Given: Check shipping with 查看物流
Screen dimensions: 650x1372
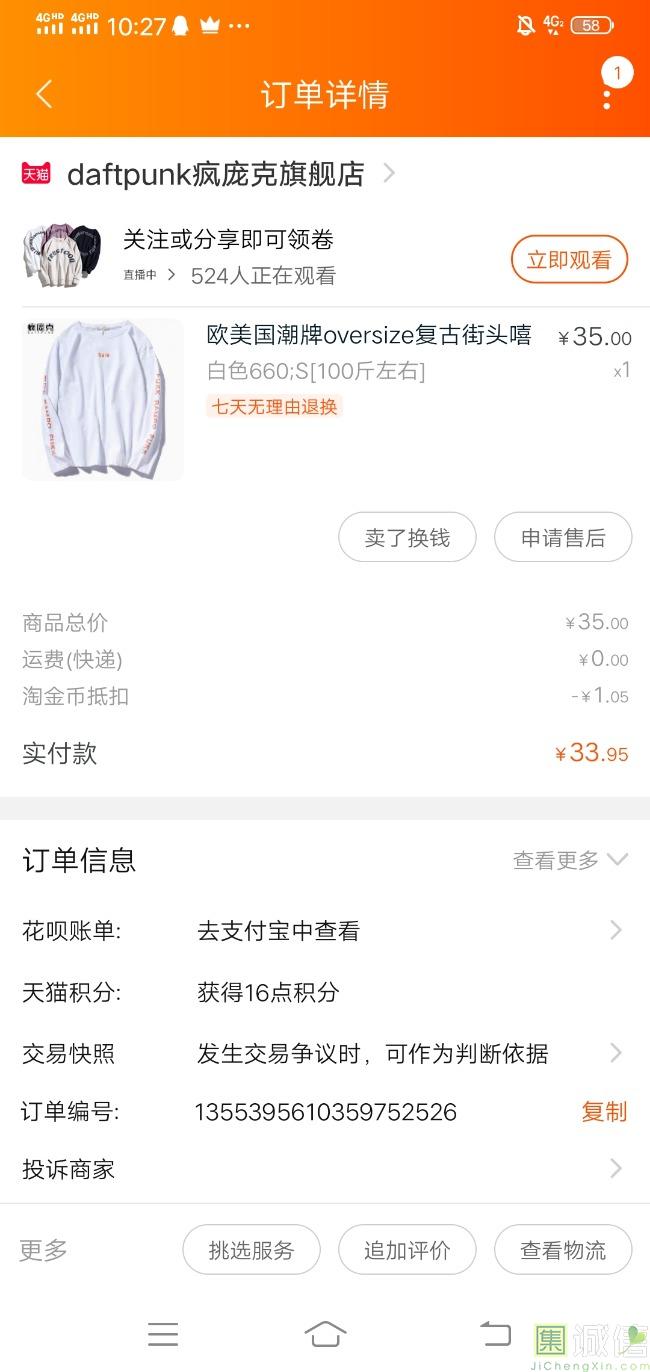Looking at the screenshot, I should (563, 1250).
